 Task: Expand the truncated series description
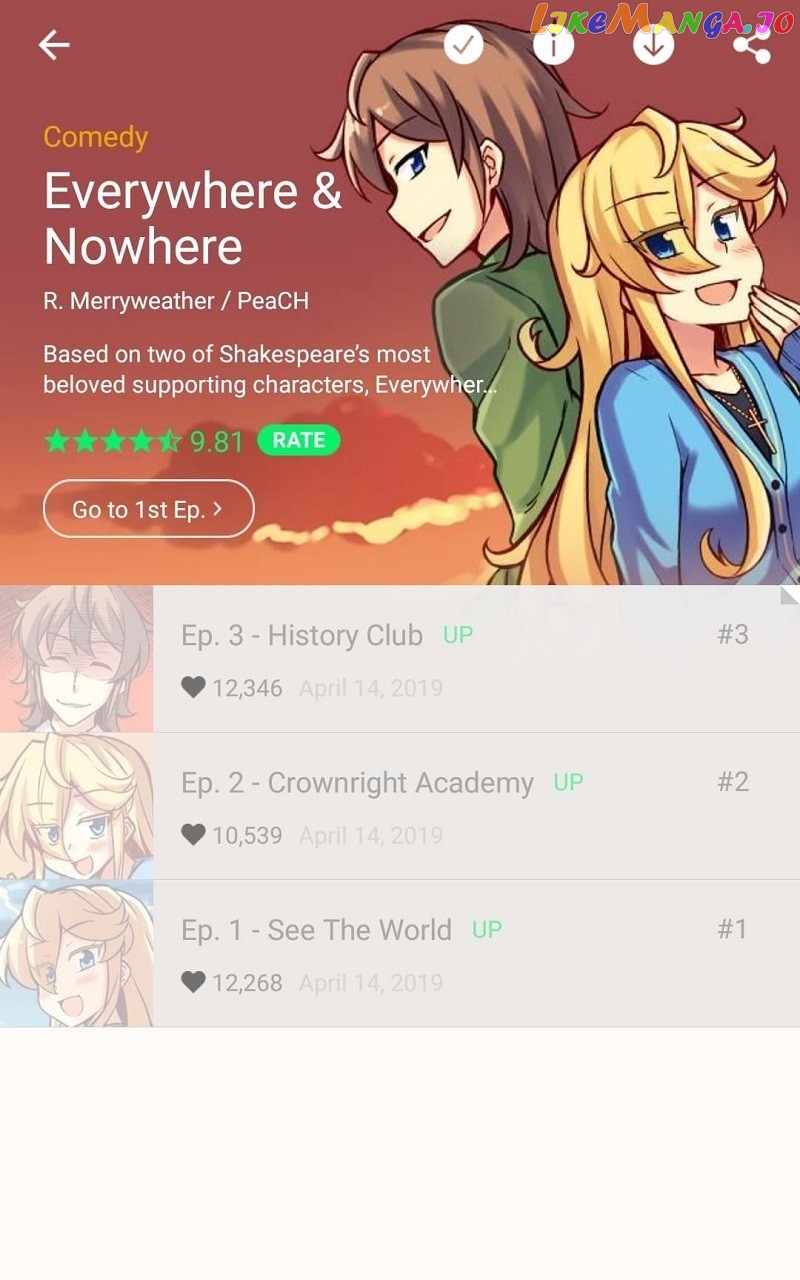tap(270, 369)
